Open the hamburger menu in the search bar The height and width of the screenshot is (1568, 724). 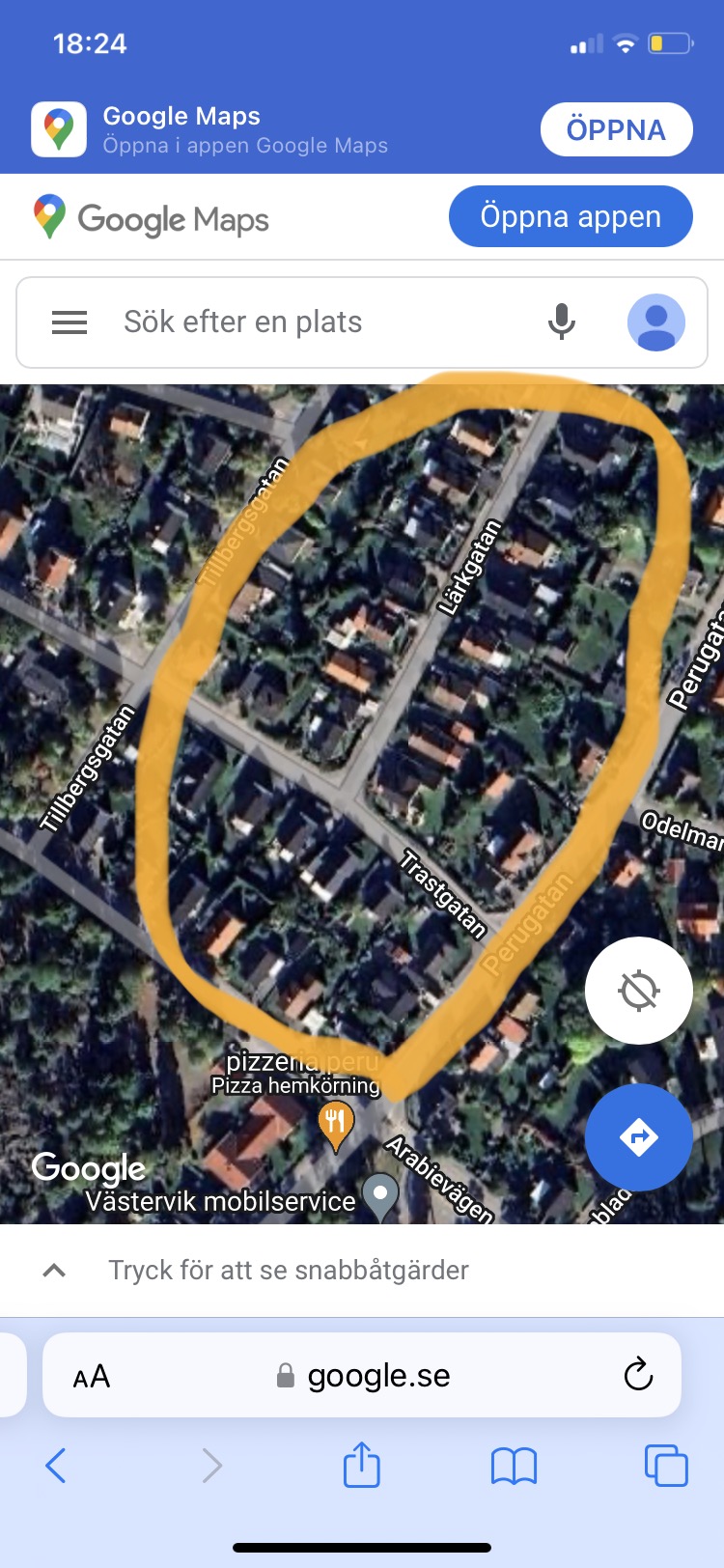(70, 322)
